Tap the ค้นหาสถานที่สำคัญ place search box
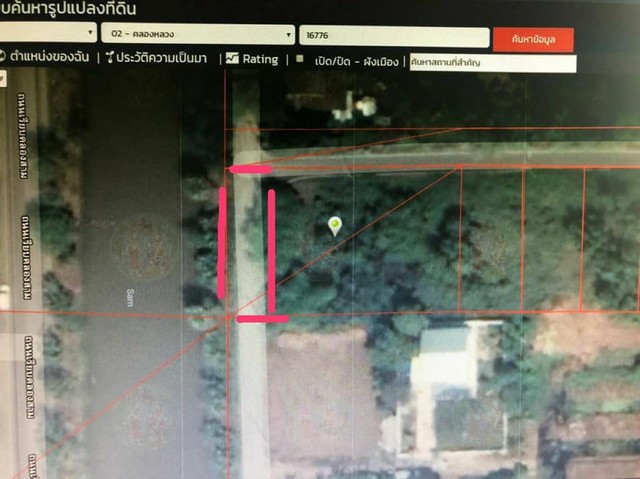Viewport: 640px width, 479px height. 492,63
